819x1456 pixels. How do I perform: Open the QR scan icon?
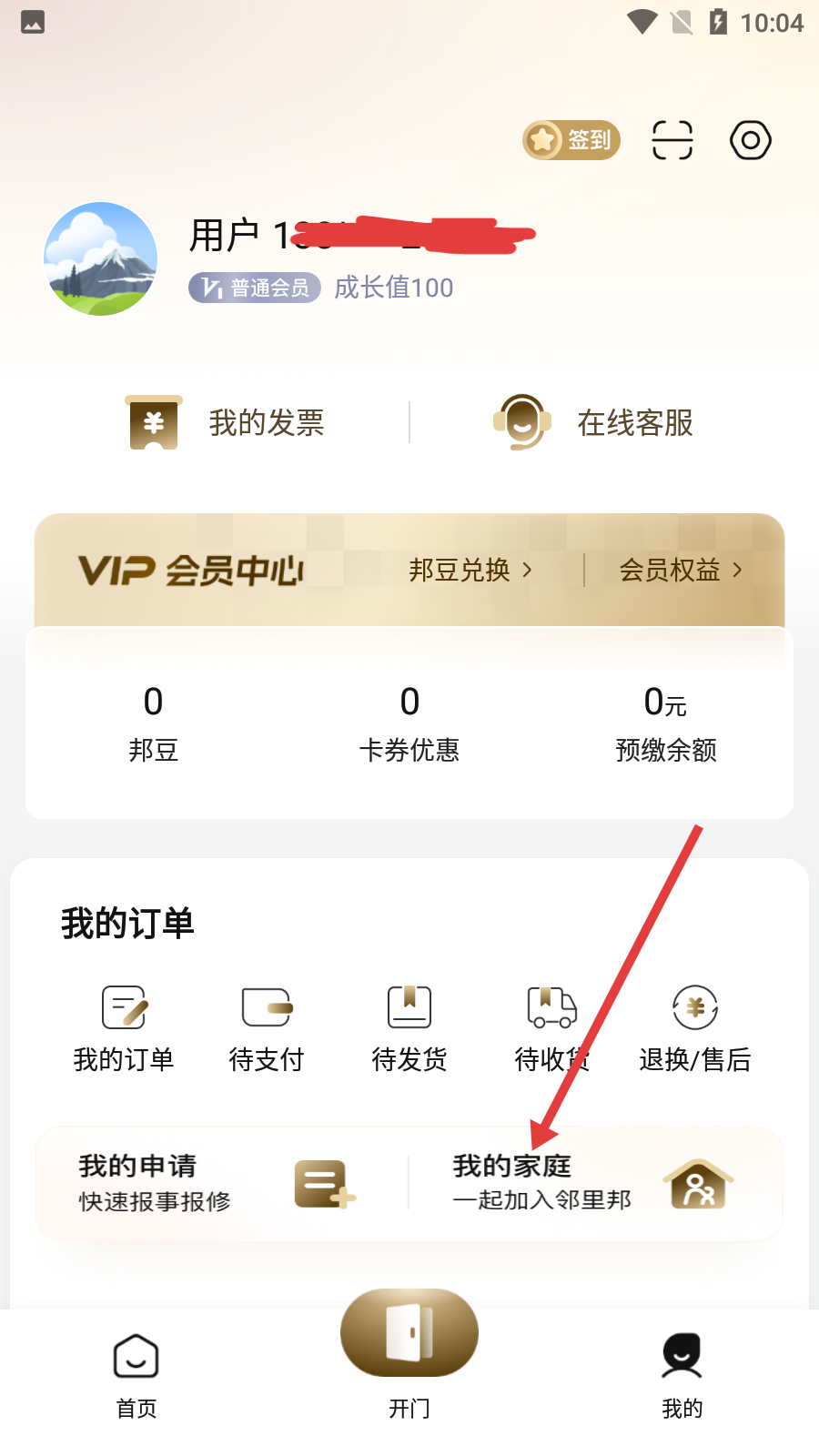pyautogui.click(x=672, y=140)
